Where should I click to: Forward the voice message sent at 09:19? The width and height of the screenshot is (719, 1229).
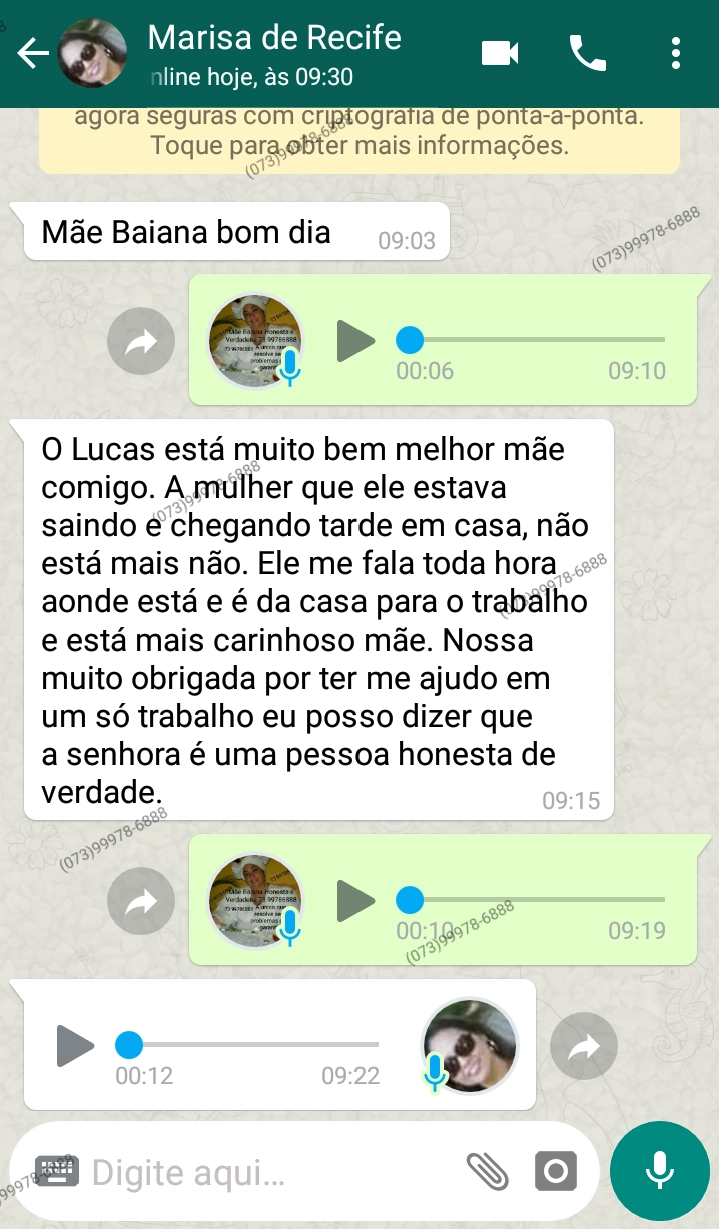pos(141,903)
